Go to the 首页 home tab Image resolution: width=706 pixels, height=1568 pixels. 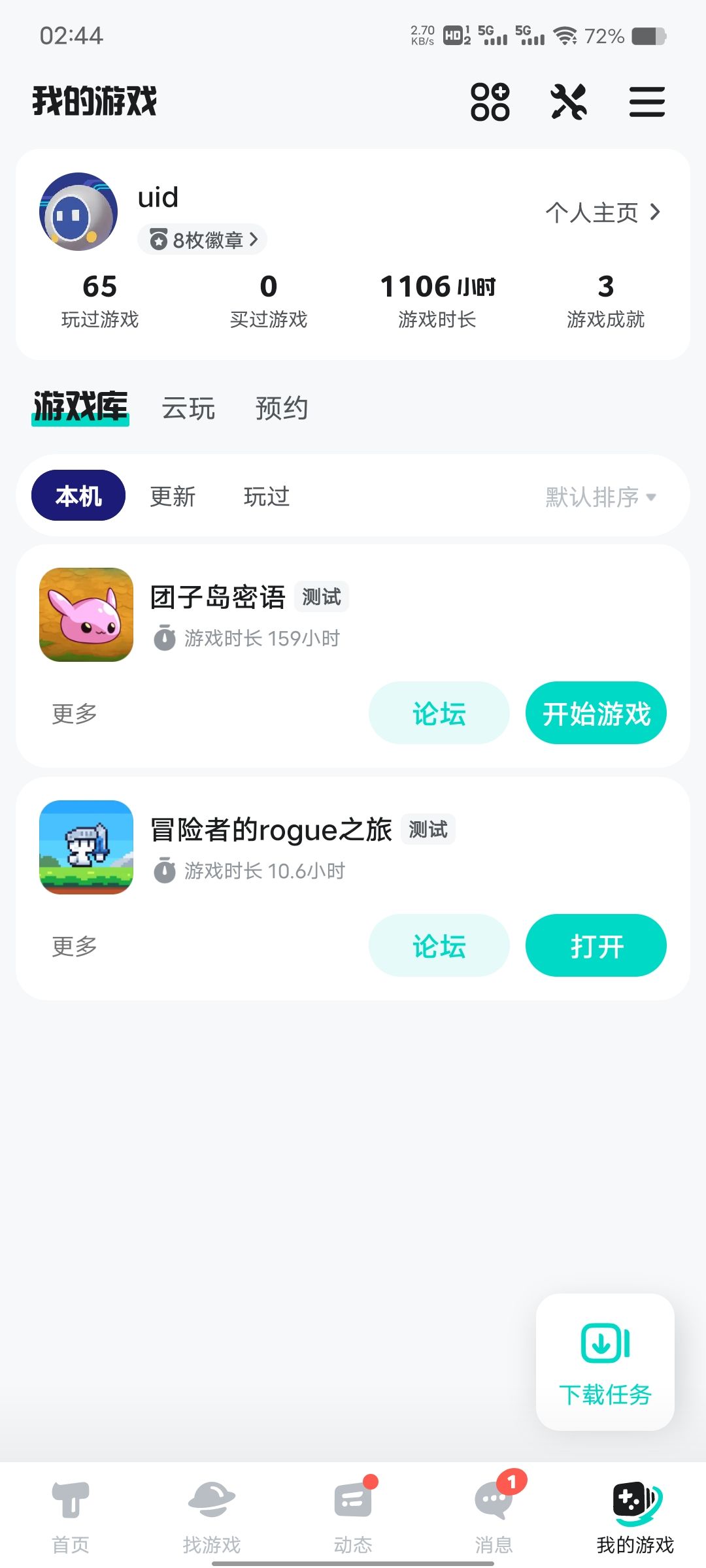coord(71,1516)
